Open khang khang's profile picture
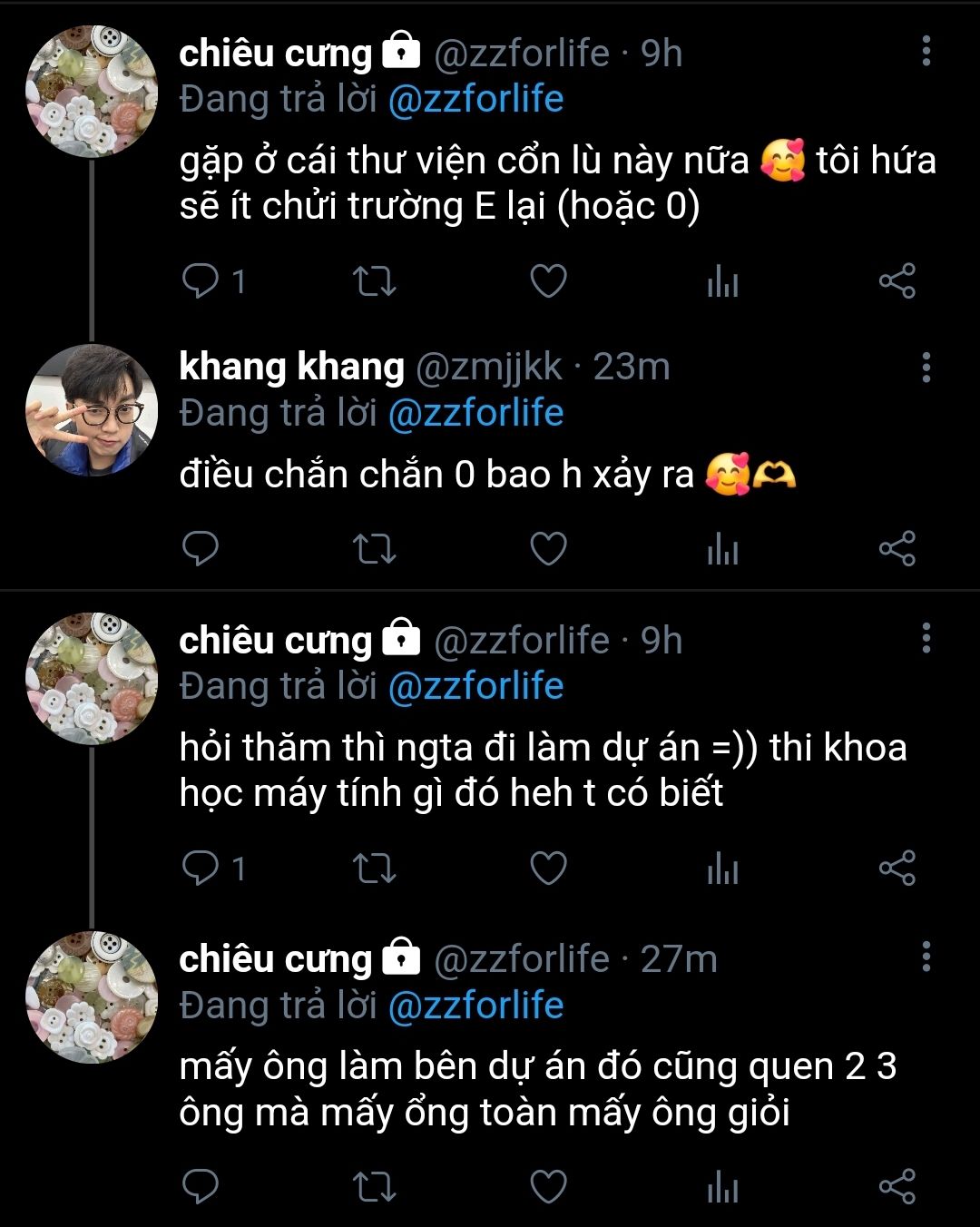Image resolution: width=980 pixels, height=1227 pixels. point(91,410)
